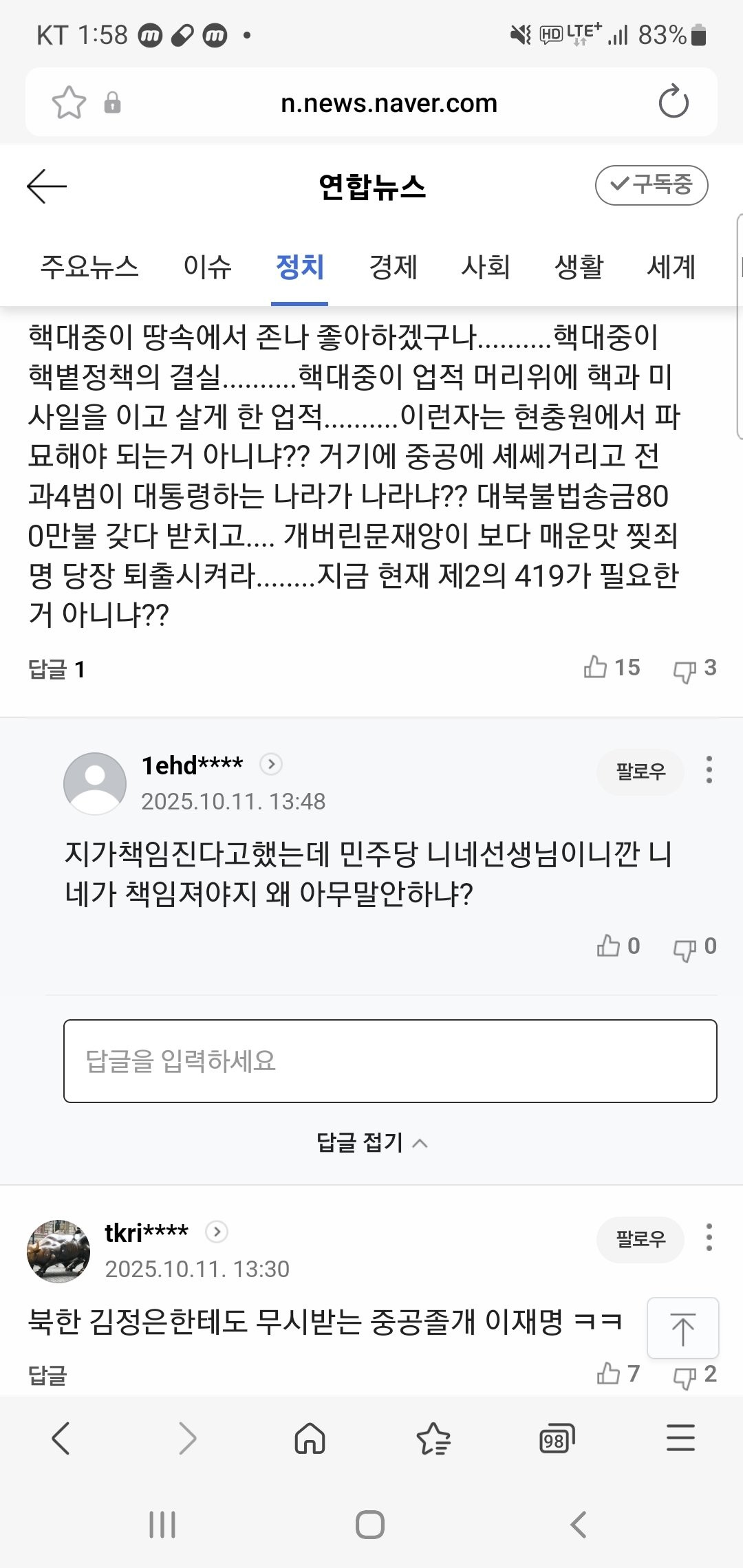The height and width of the screenshot is (1568, 743).
Task: Go to the browser home page
Action: coord(310,1439)
